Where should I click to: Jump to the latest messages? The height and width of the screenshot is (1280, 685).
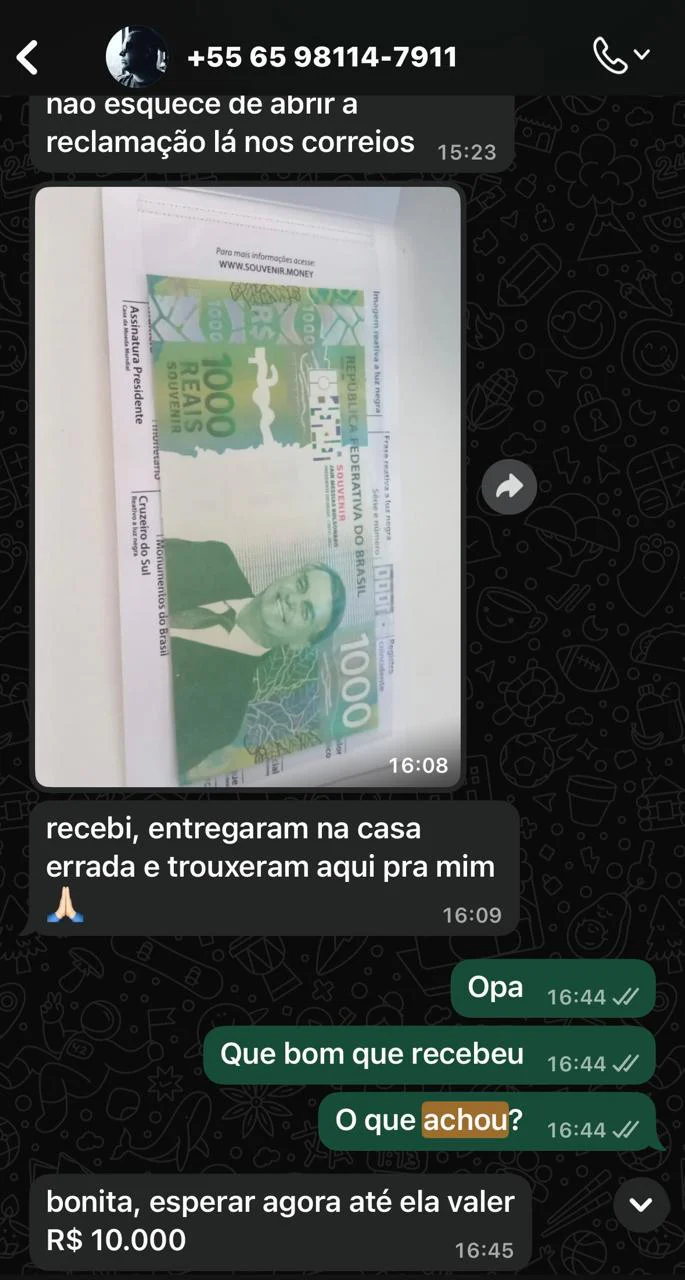point(641,1204)
